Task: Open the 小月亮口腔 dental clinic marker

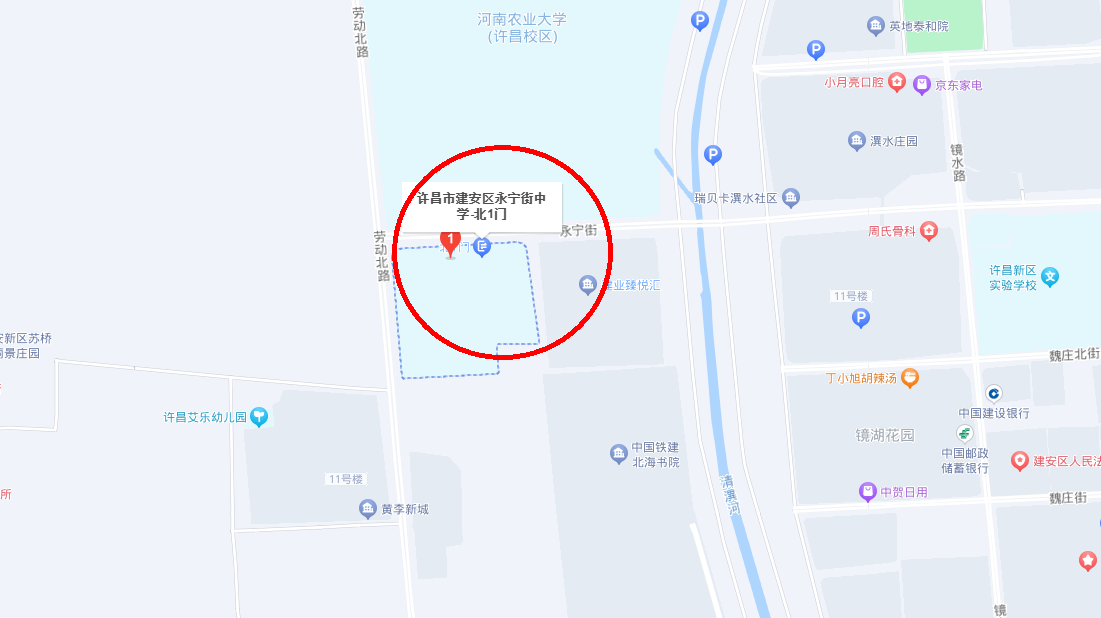Action: pos(897,82)
